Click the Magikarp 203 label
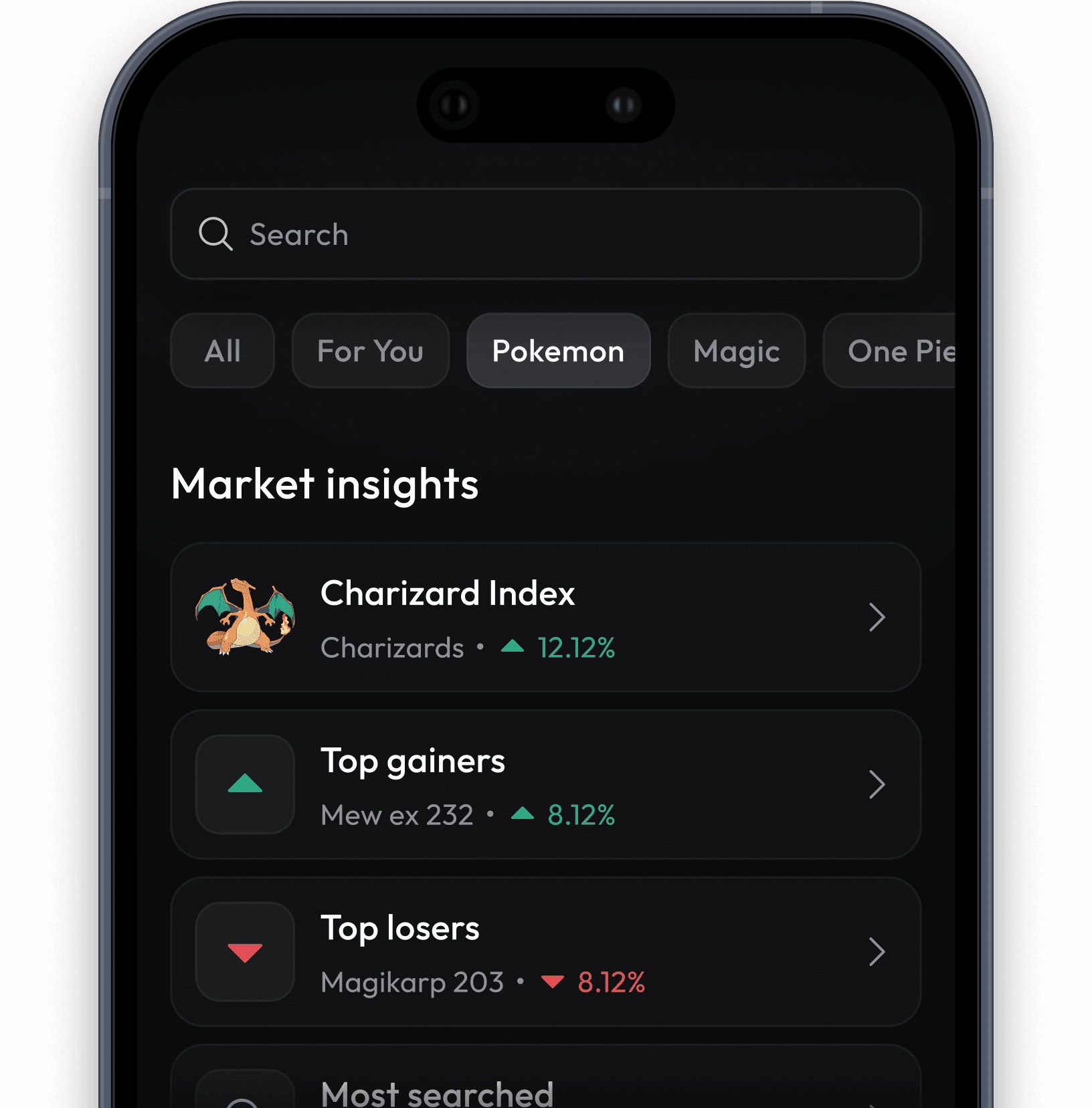The width and height of the screenshot is (1092, 1108). pos(412,982)
